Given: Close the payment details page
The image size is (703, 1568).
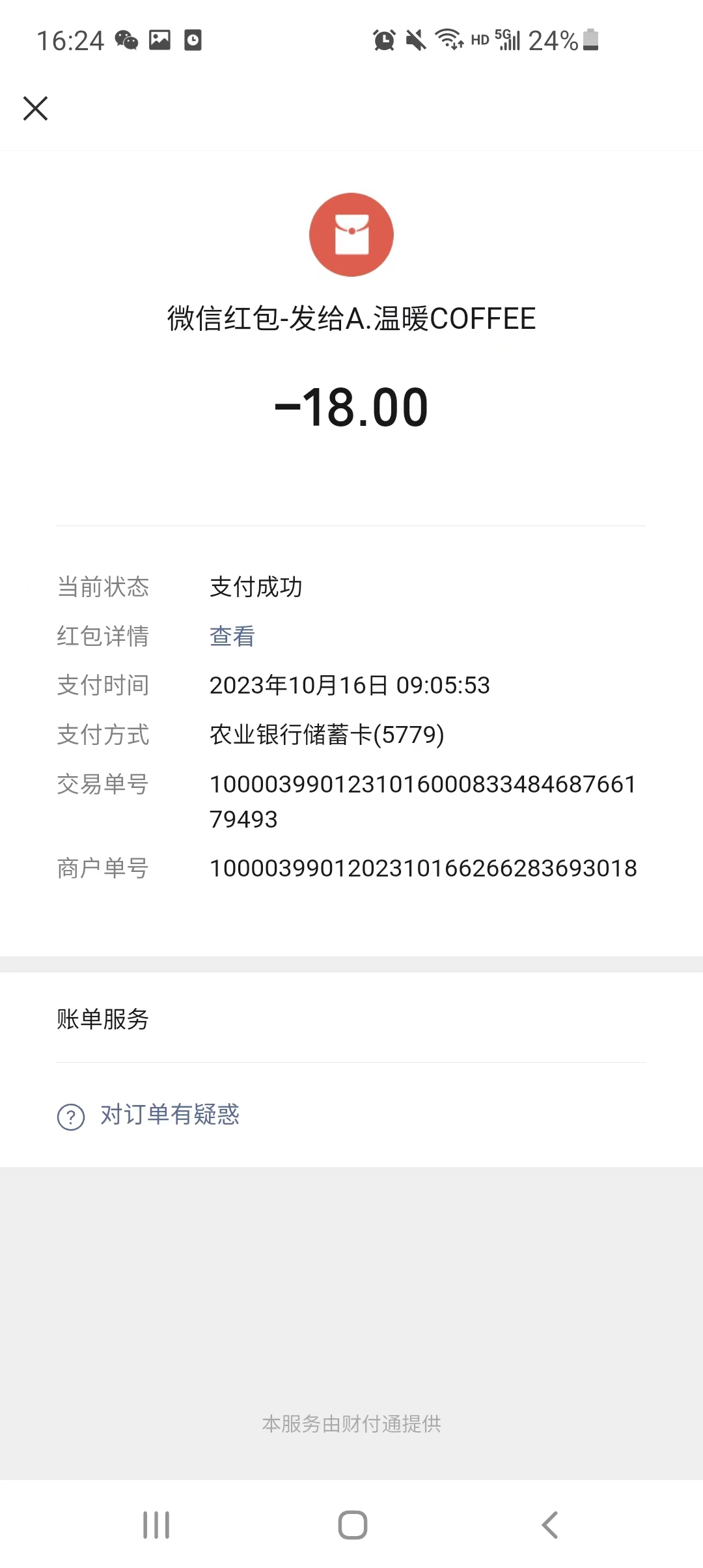Looking at the screenshot, I should (35, 108).
